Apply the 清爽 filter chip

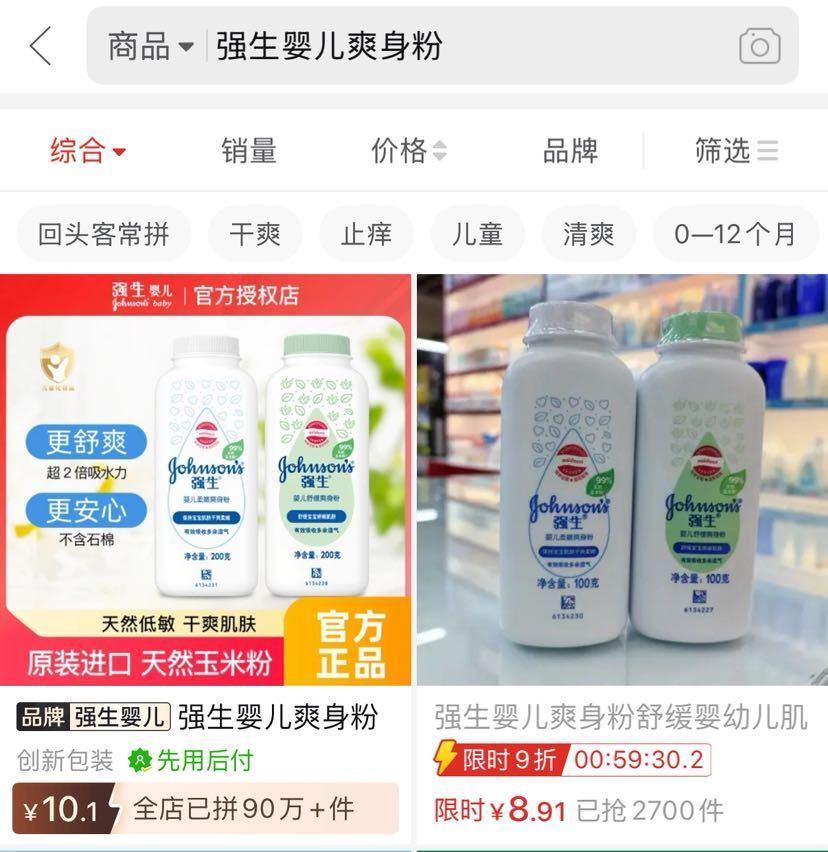tap(588, 234)
